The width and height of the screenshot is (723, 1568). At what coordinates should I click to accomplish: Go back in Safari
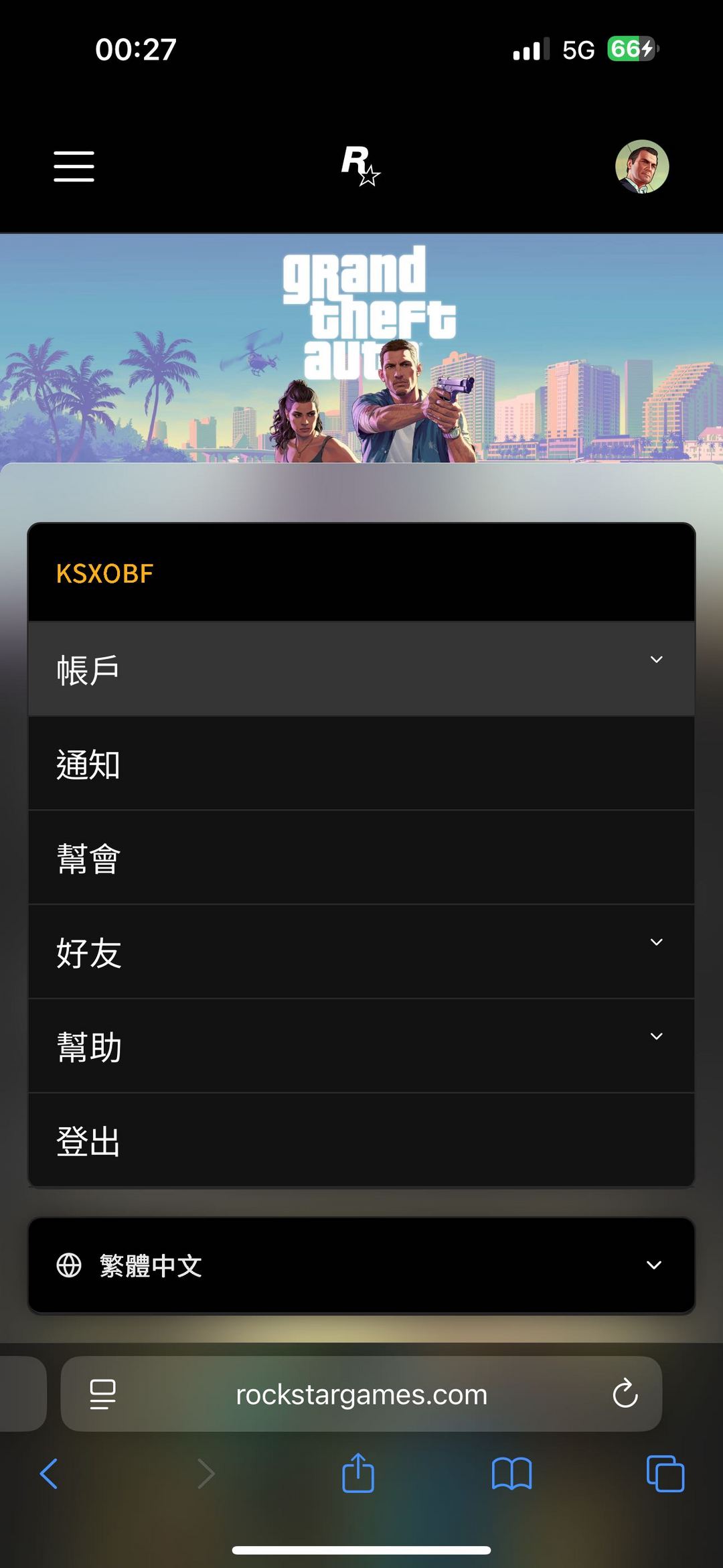pos(49,1474)
